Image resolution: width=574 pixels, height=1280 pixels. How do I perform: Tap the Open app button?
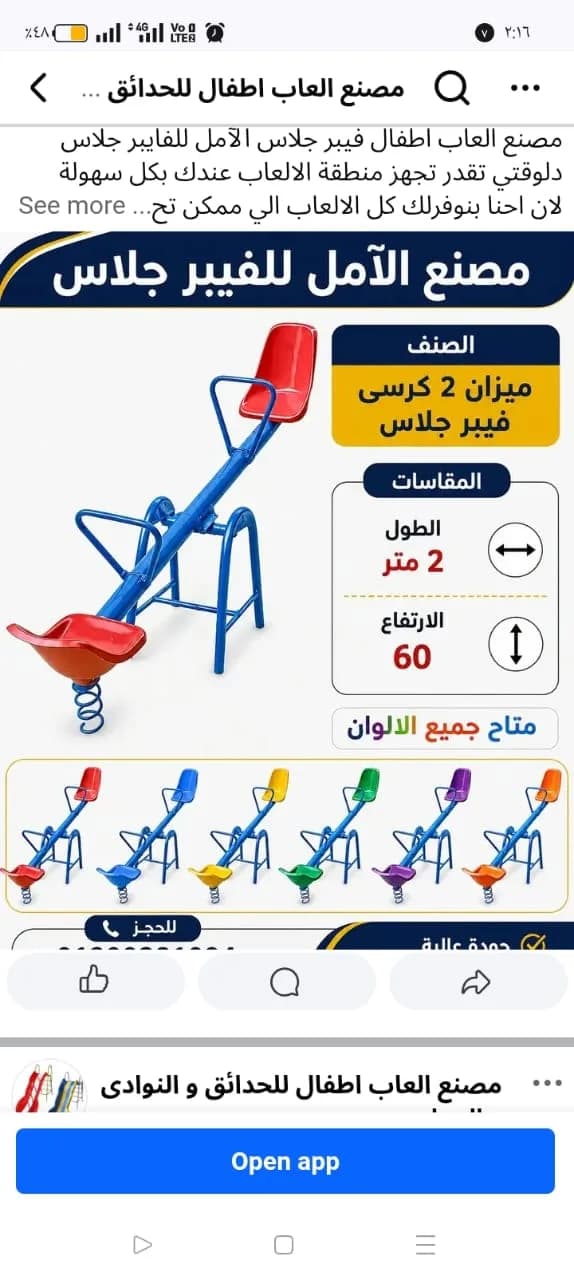coord(285,1161)
